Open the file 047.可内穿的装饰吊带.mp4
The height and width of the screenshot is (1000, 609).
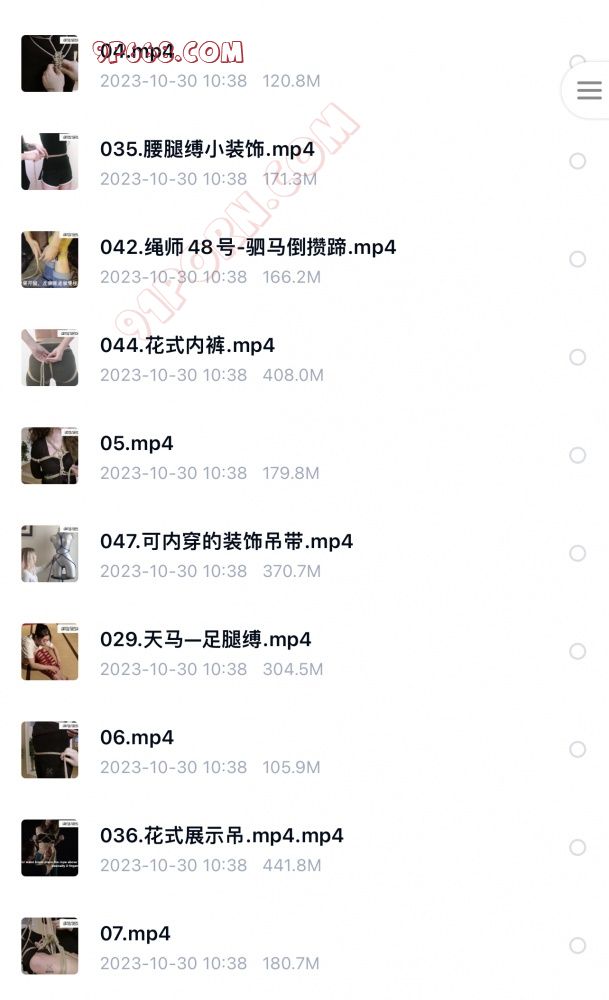[x=226, y=542]
